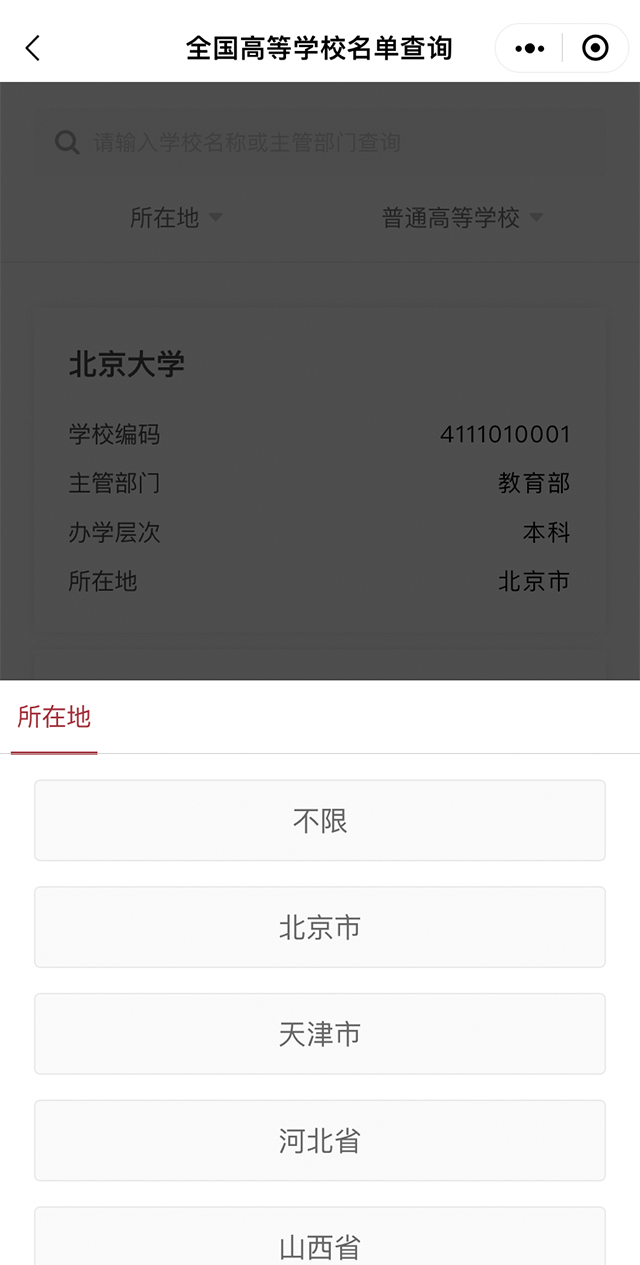The width and height of the screenshot is (640, 1265).
Task: Close the mini program with the circle icon
Action: pyautogui.click(x=595, y=48)
